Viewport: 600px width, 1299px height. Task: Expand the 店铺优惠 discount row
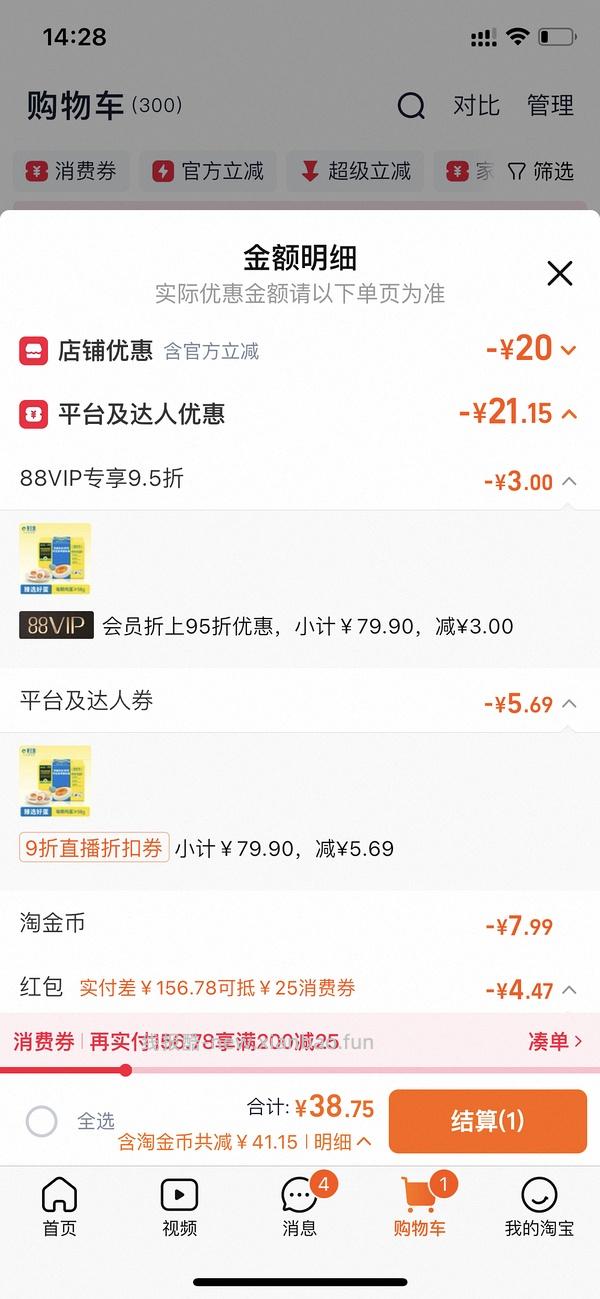point(568,350)
